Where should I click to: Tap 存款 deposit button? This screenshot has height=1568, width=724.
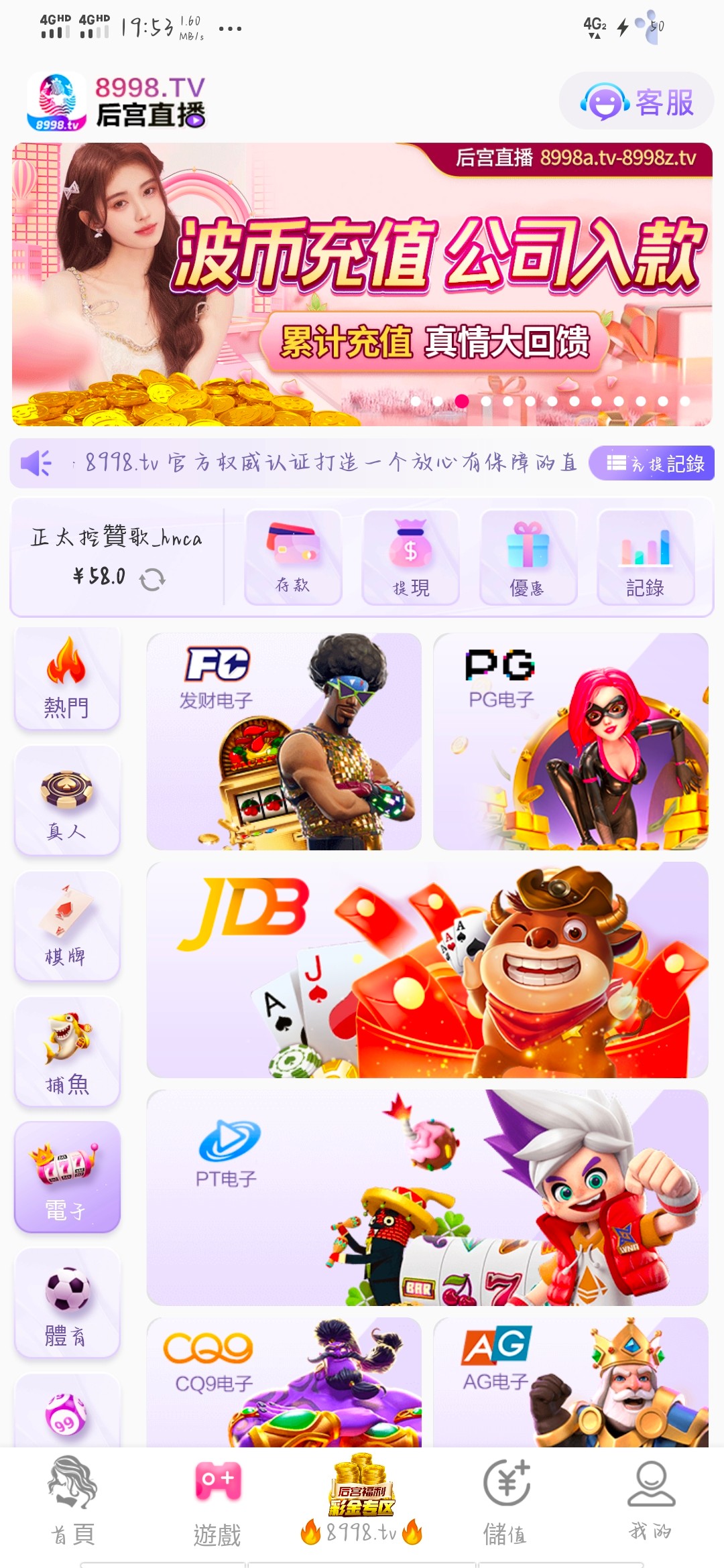tap(293, 558)
